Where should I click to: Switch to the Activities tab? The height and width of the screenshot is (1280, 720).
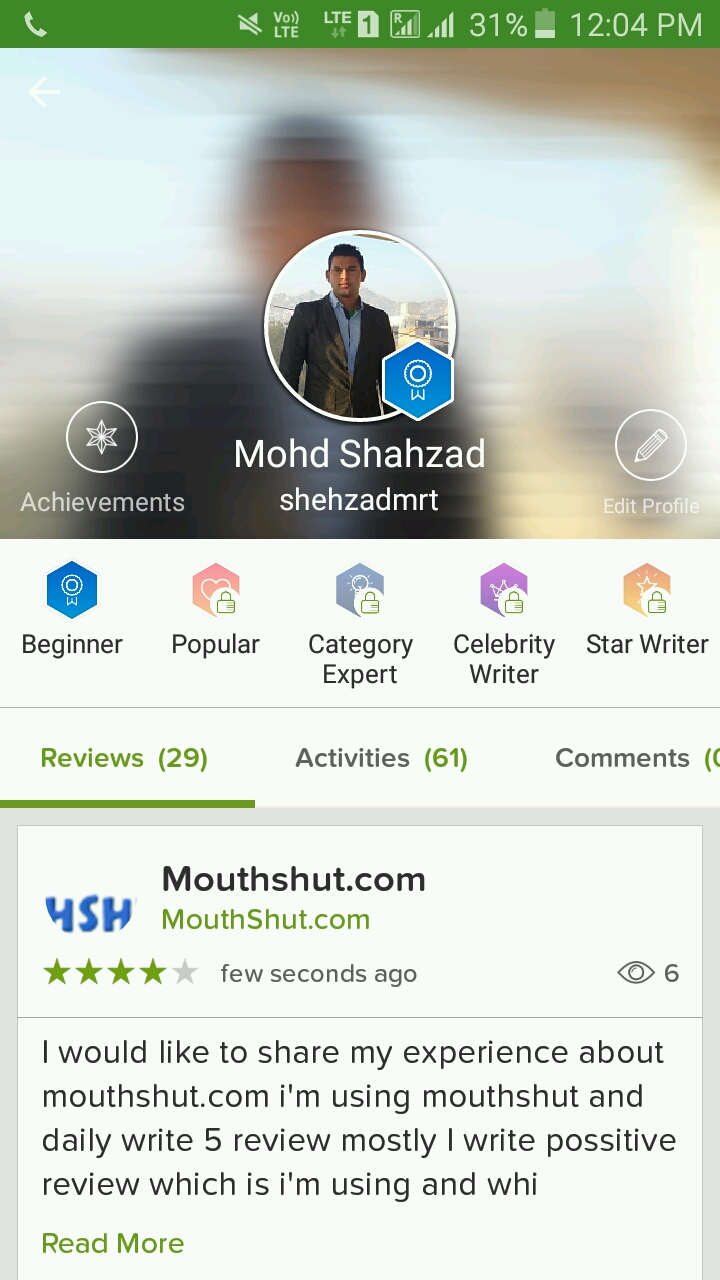(x=381, y=758)
